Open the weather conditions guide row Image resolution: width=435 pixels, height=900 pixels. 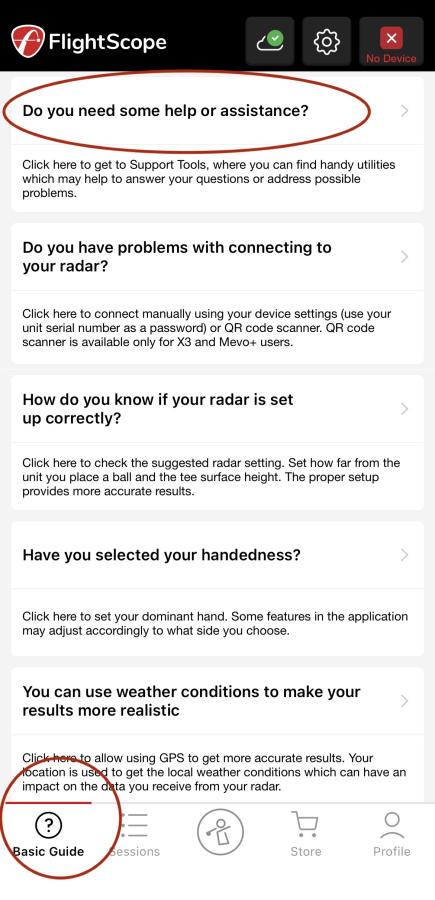click(218, 701)
